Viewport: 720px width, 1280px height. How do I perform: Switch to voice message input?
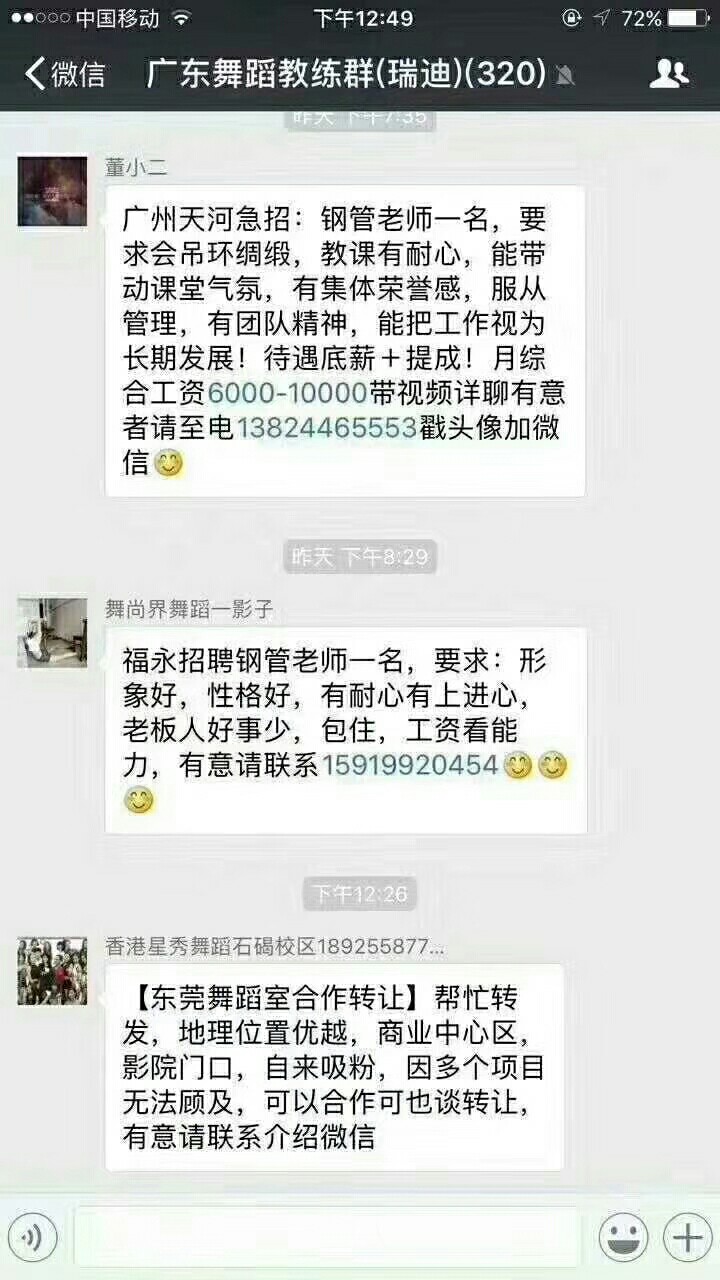pos(32,1239)
